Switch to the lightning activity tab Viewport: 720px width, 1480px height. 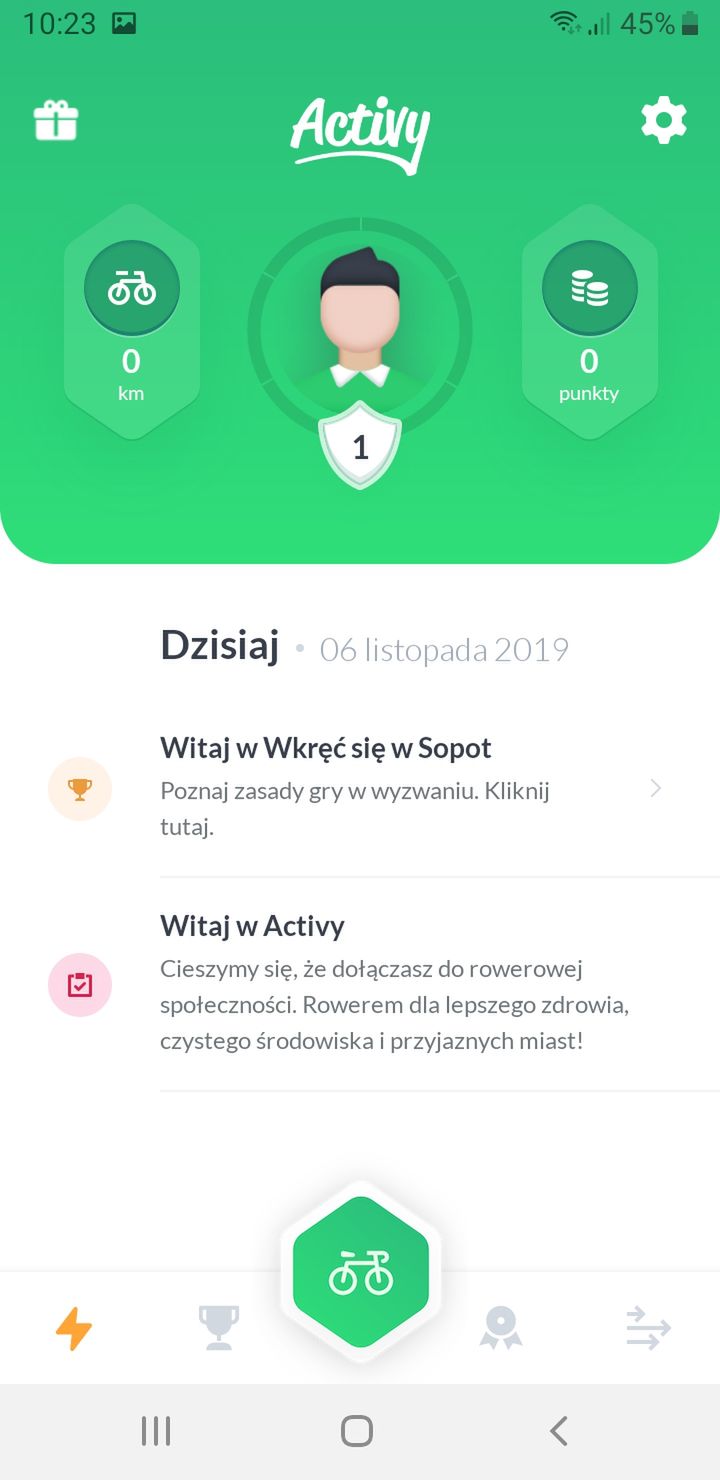[74, 1329]
